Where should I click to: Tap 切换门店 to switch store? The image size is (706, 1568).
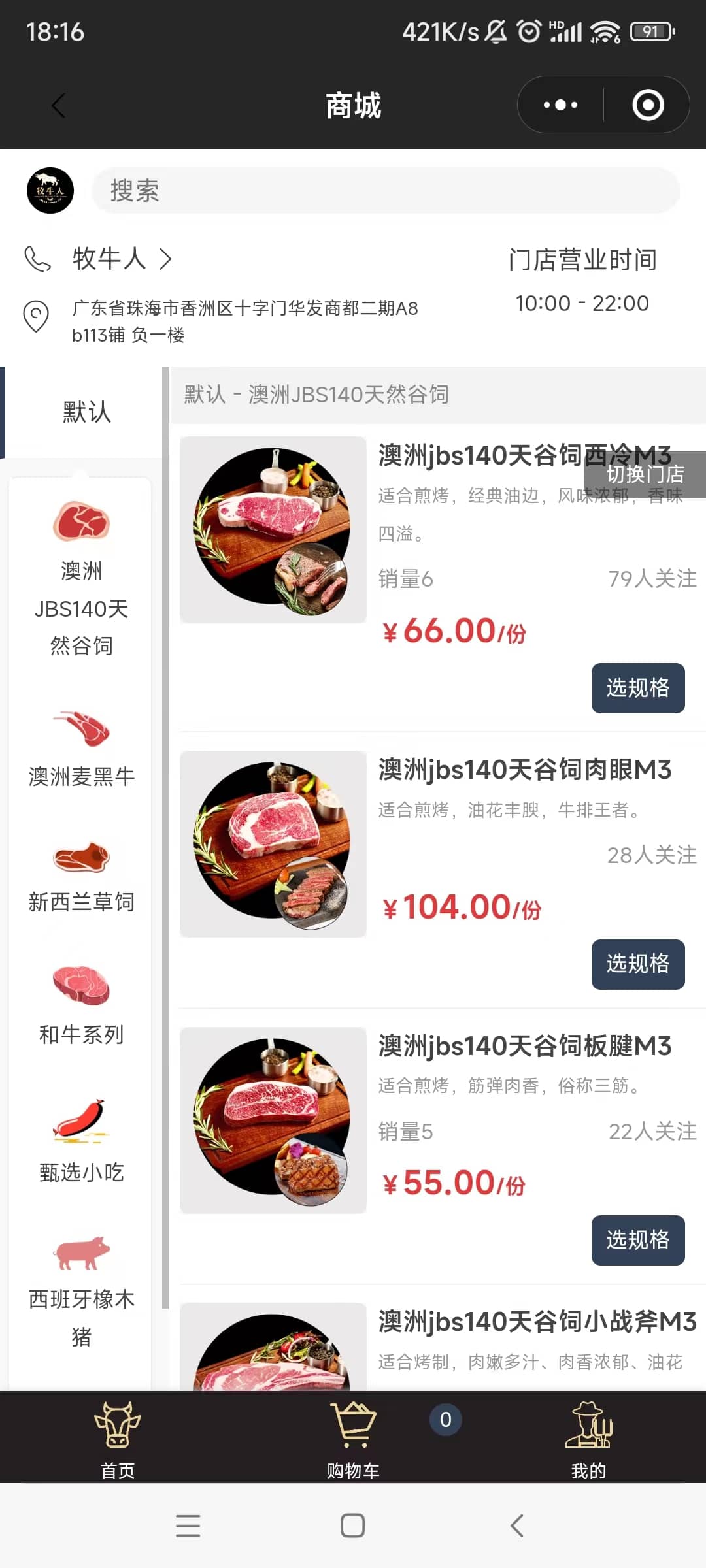point(645,474)
